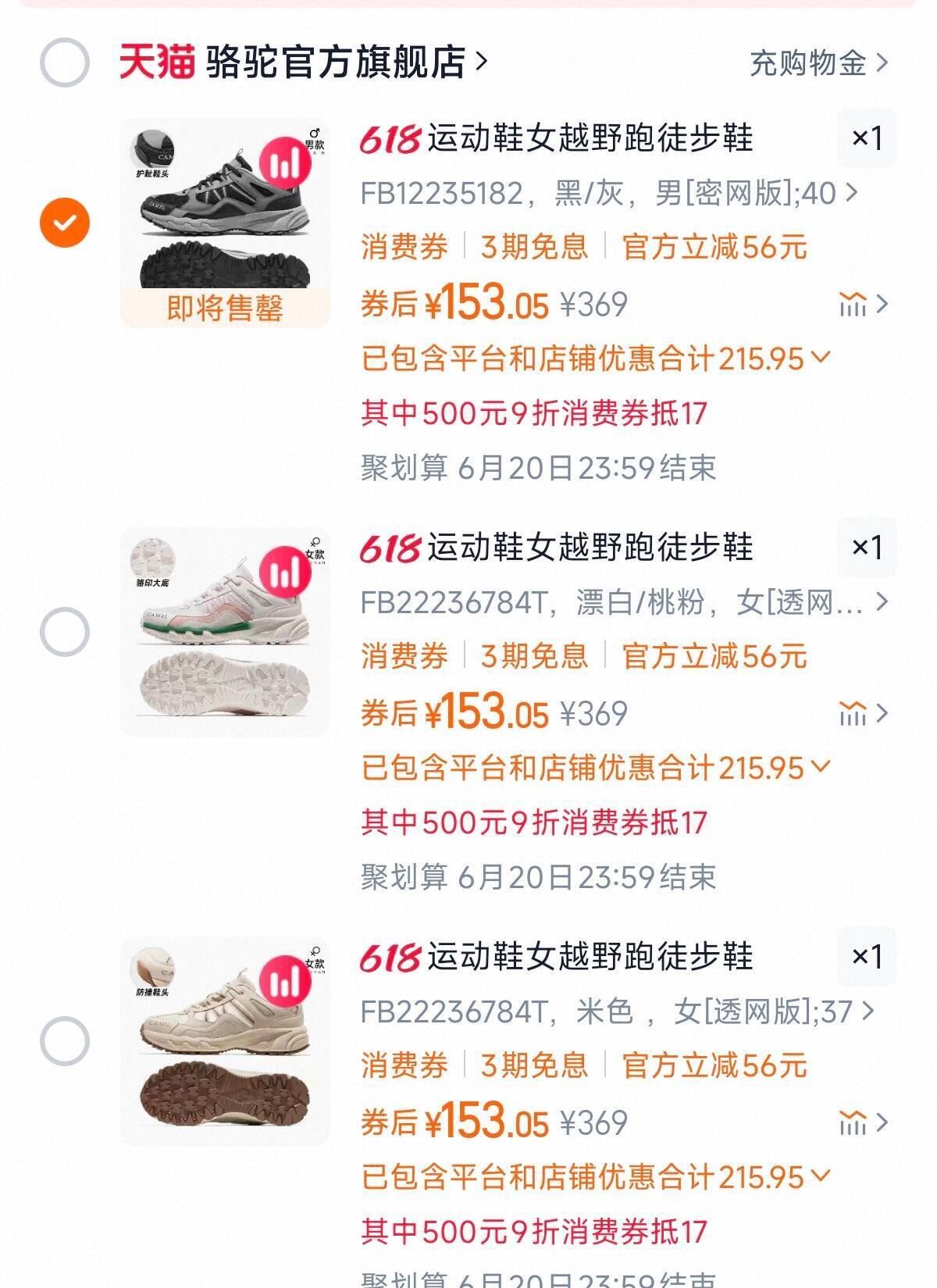
Task: Change options for FB22236784T 米色 size 37
Action: click(617, 1011)
